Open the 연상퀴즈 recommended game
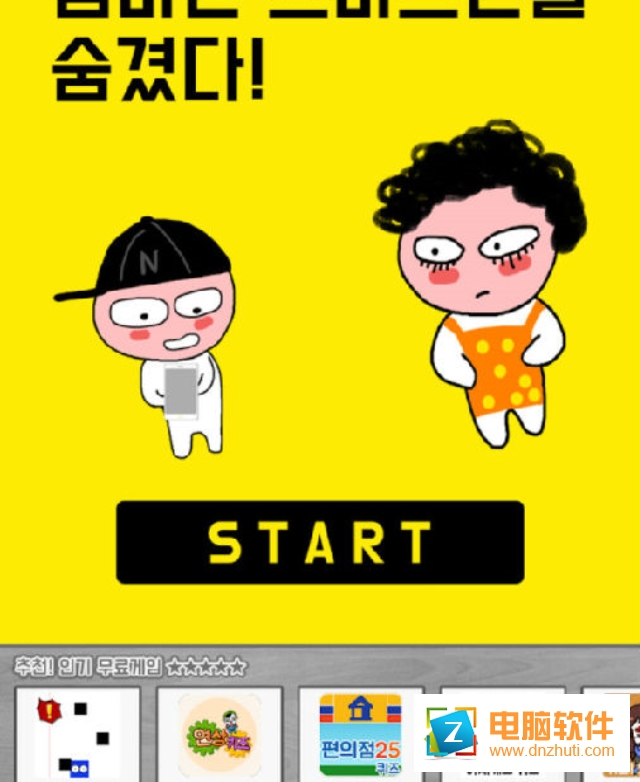This screenshot has height=782, width=640. (x=220, y=736)
